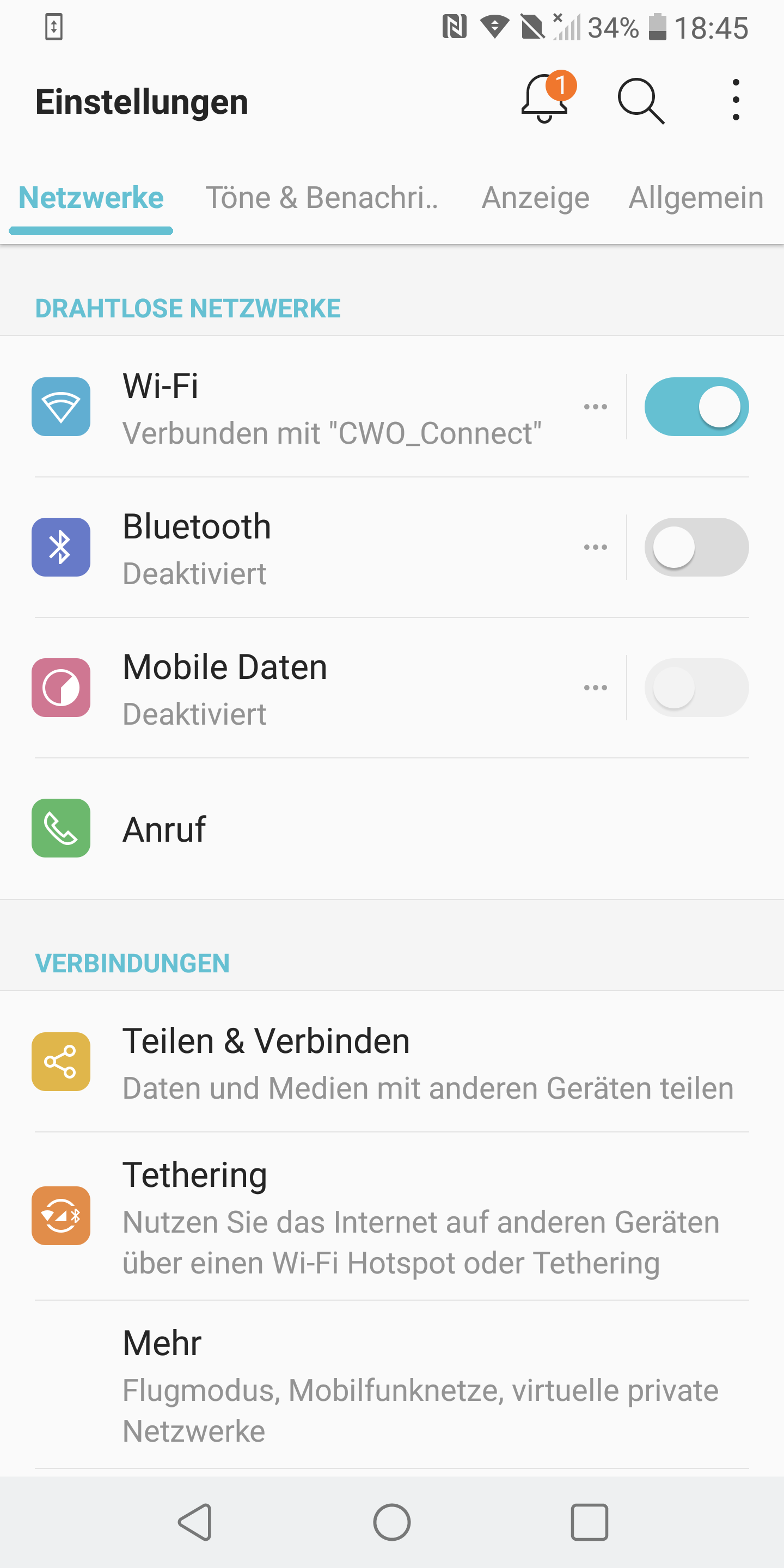Go back with the navigation bar
784x1568 pixels.
pos(195,1522)
